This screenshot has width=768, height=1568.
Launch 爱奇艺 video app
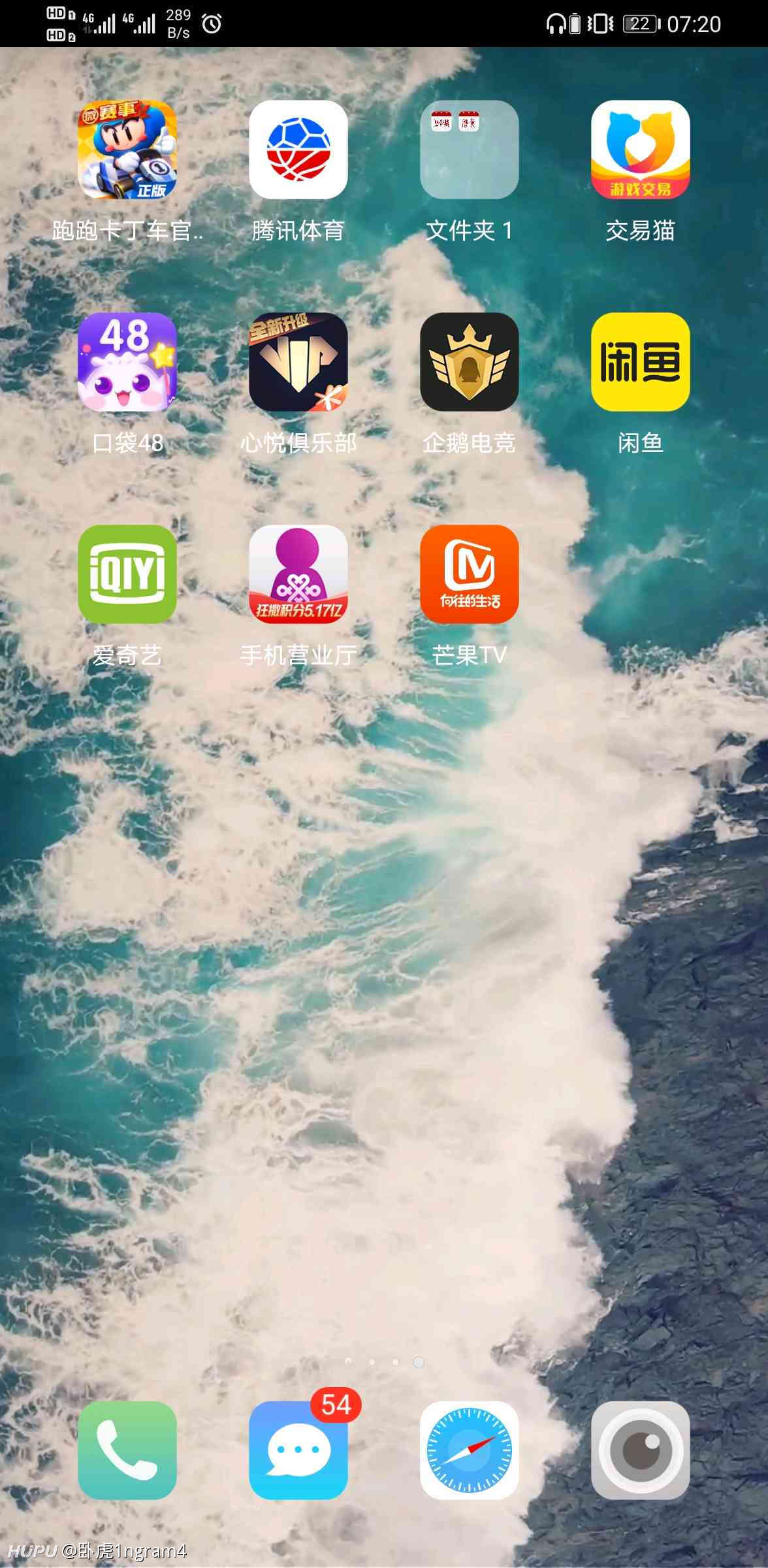(127, 574)
